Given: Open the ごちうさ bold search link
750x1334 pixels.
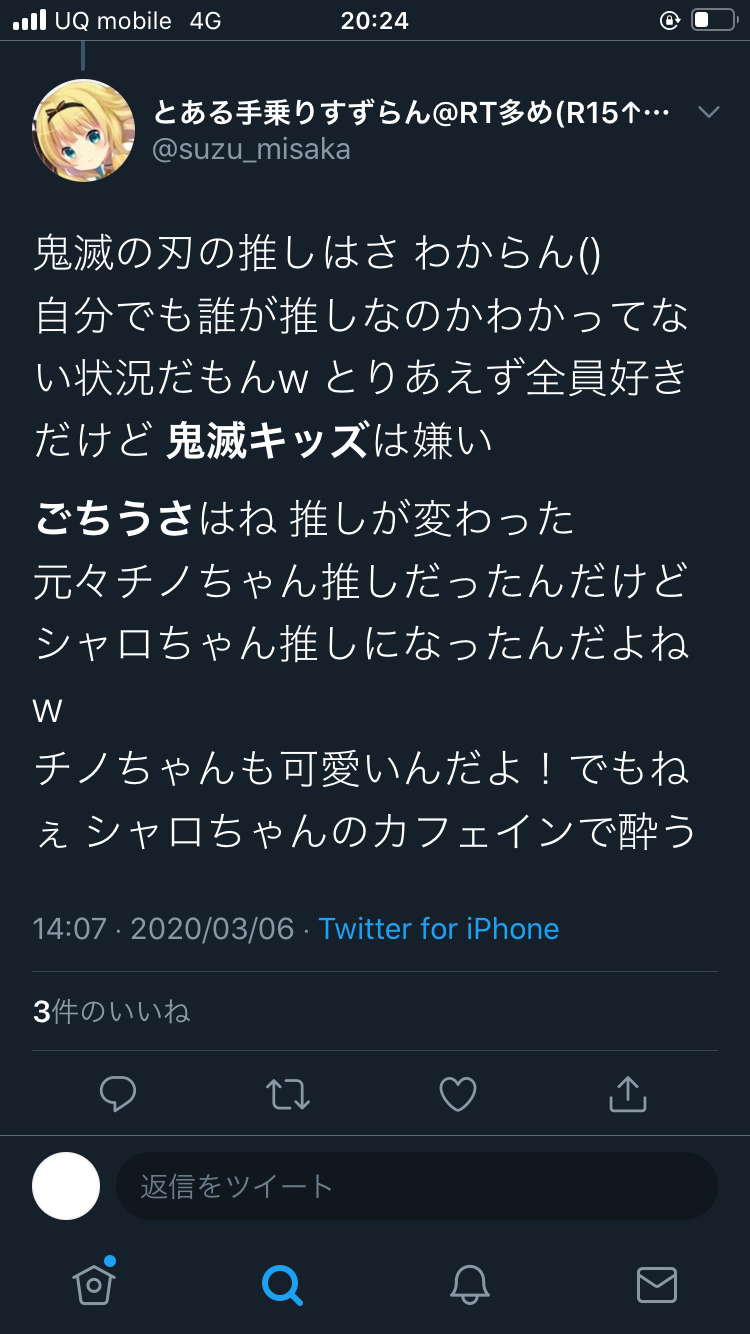Looking at the screenshot, I should [x=113, y=518].
